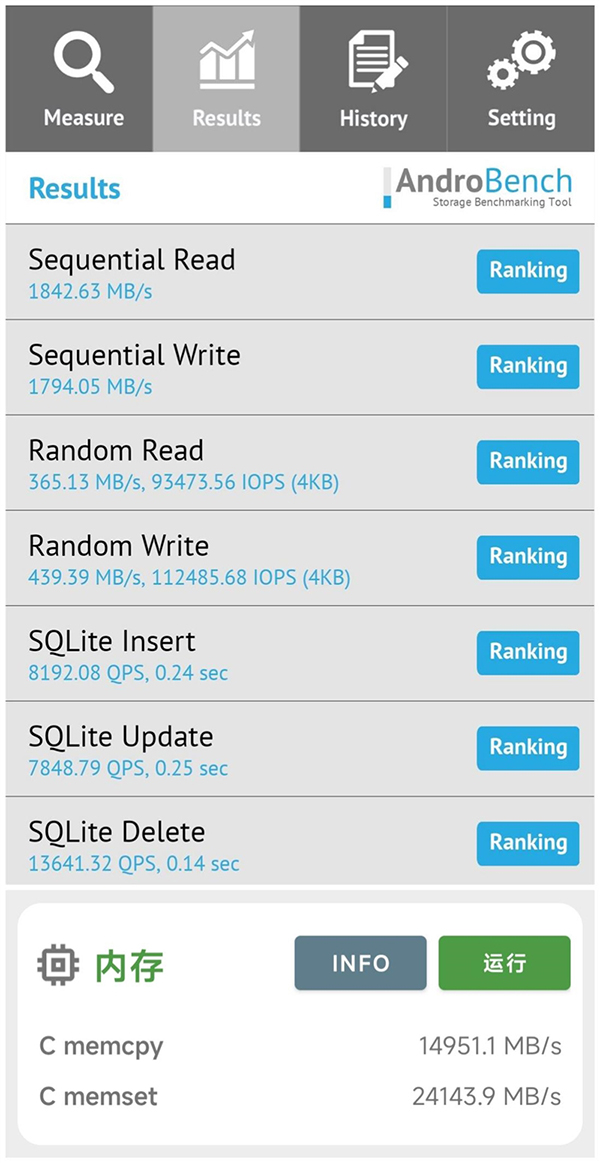Image resolution: width=600 pixels, height=1163 pixels.
Task: View the SQLite Delete ranking
Action: click(527, 843)
